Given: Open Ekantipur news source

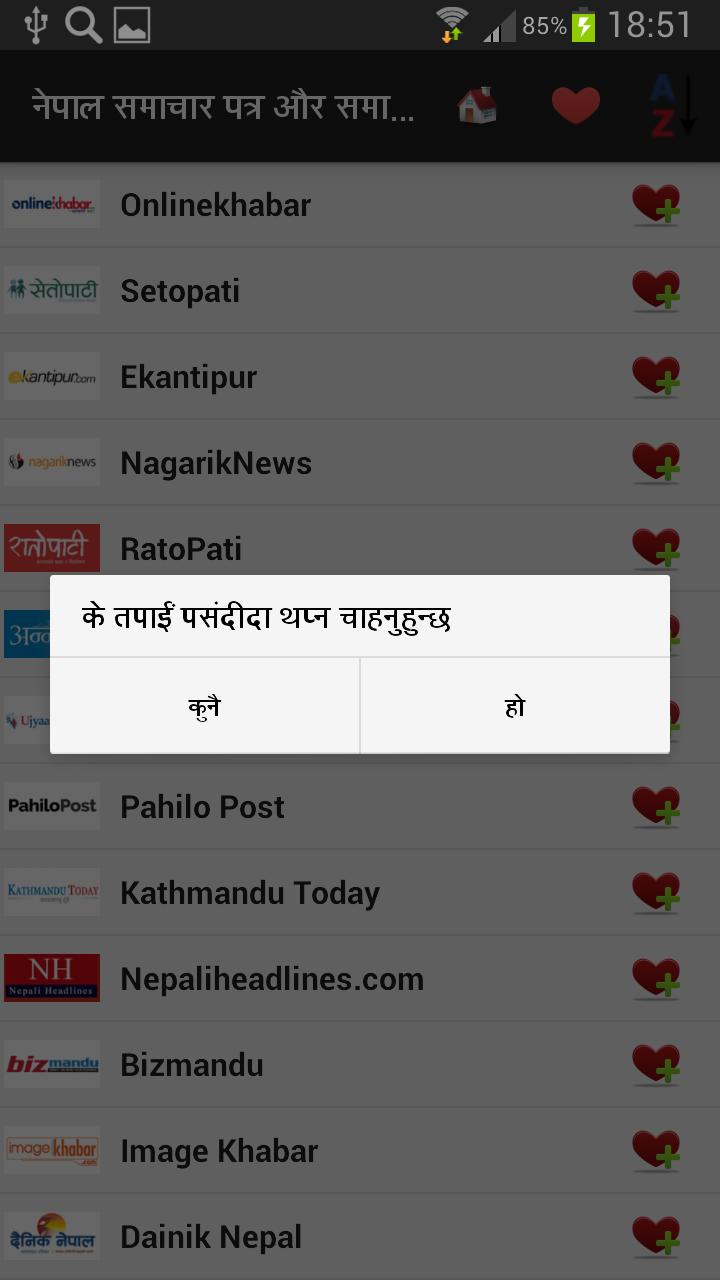Looking at the screenshot, I should click(189, 377).
